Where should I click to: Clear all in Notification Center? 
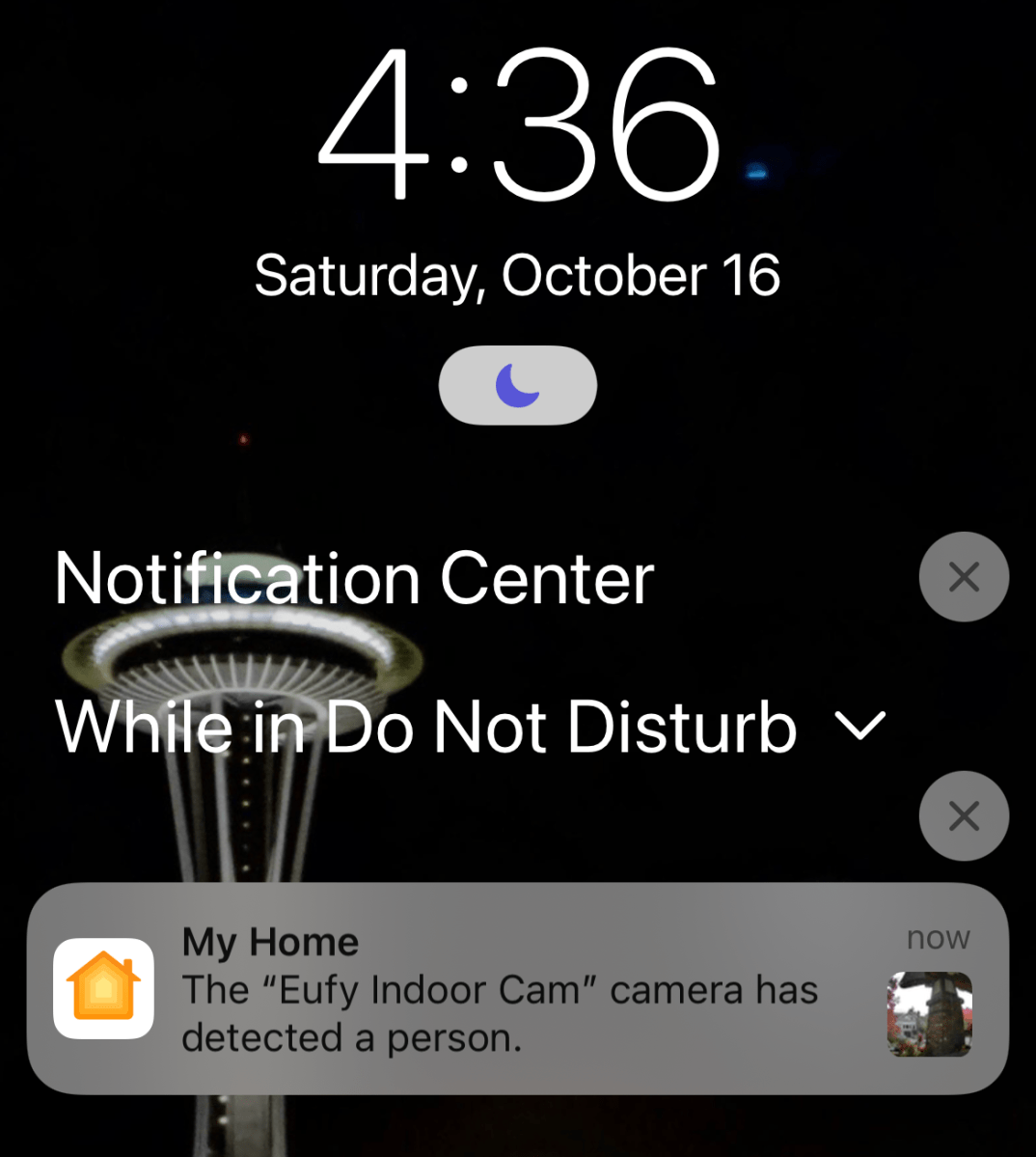pos(964,577)
